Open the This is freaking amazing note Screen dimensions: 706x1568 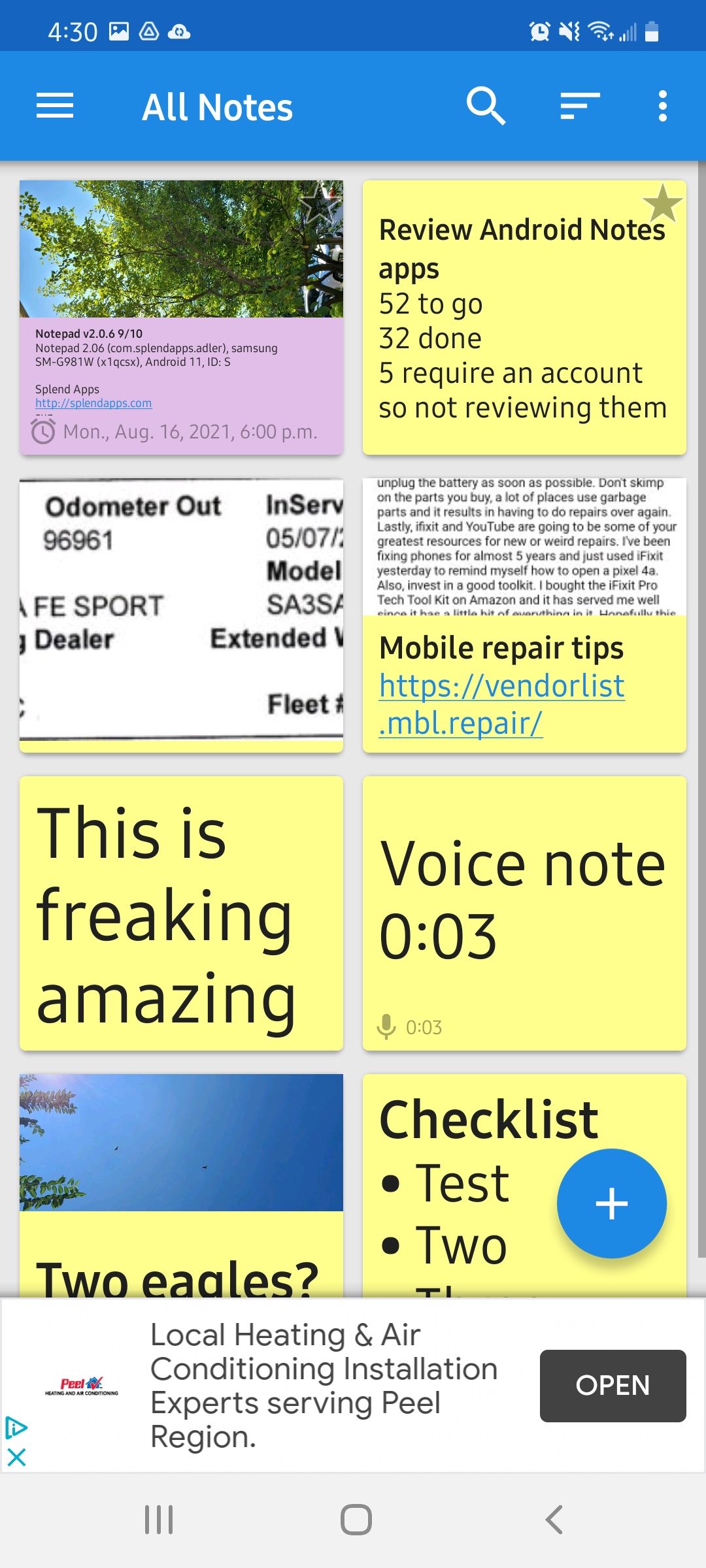point(181,913)
